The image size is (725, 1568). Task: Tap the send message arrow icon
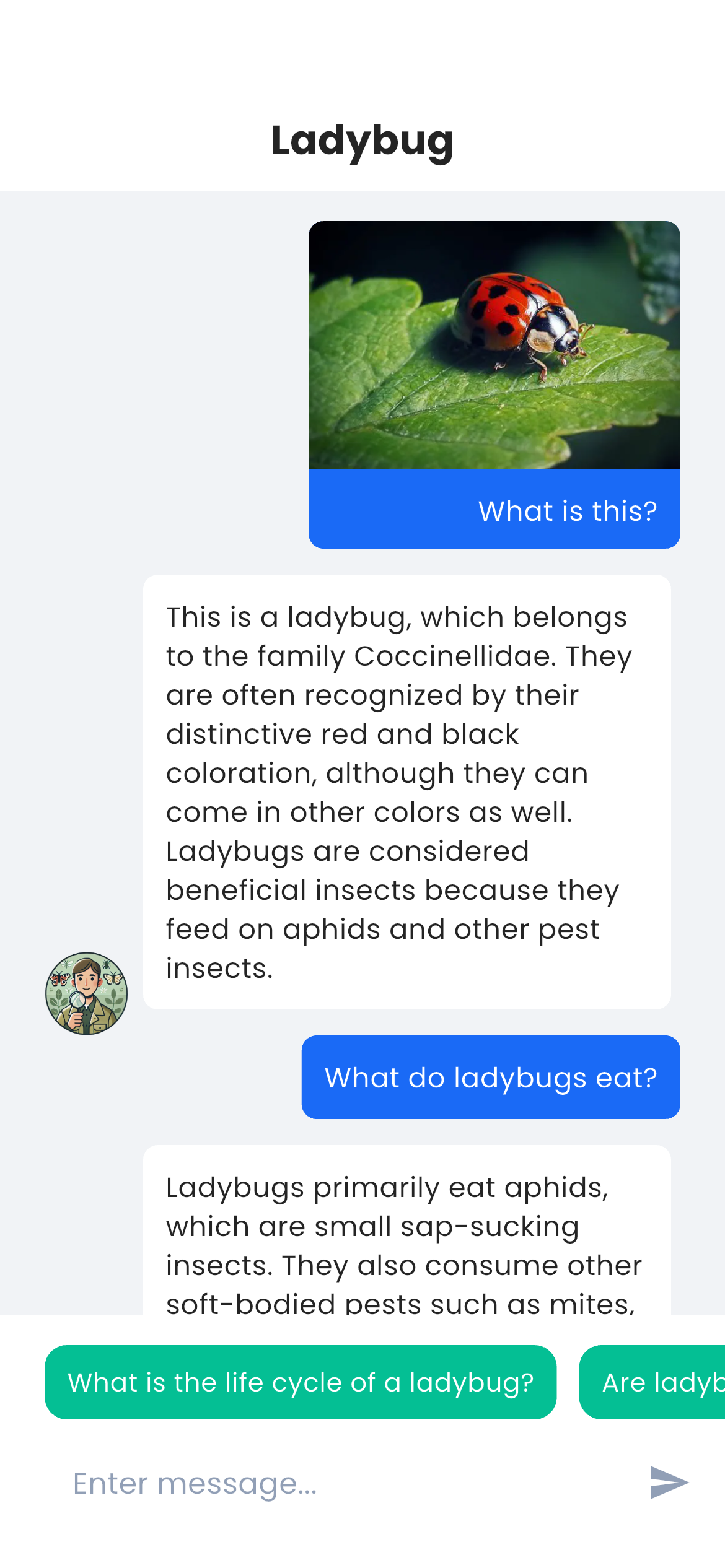[668, 1482]
